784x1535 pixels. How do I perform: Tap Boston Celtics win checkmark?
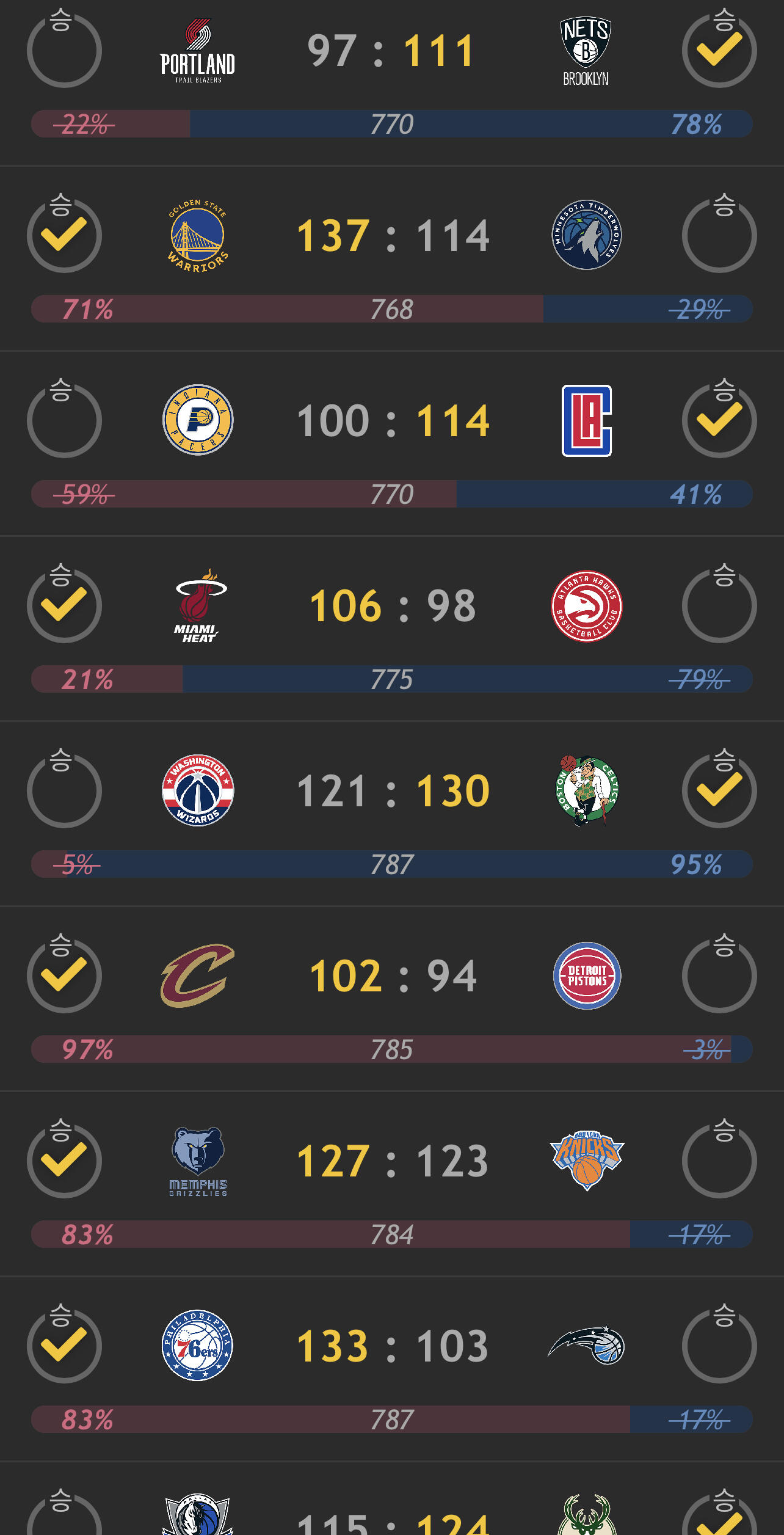719,789
